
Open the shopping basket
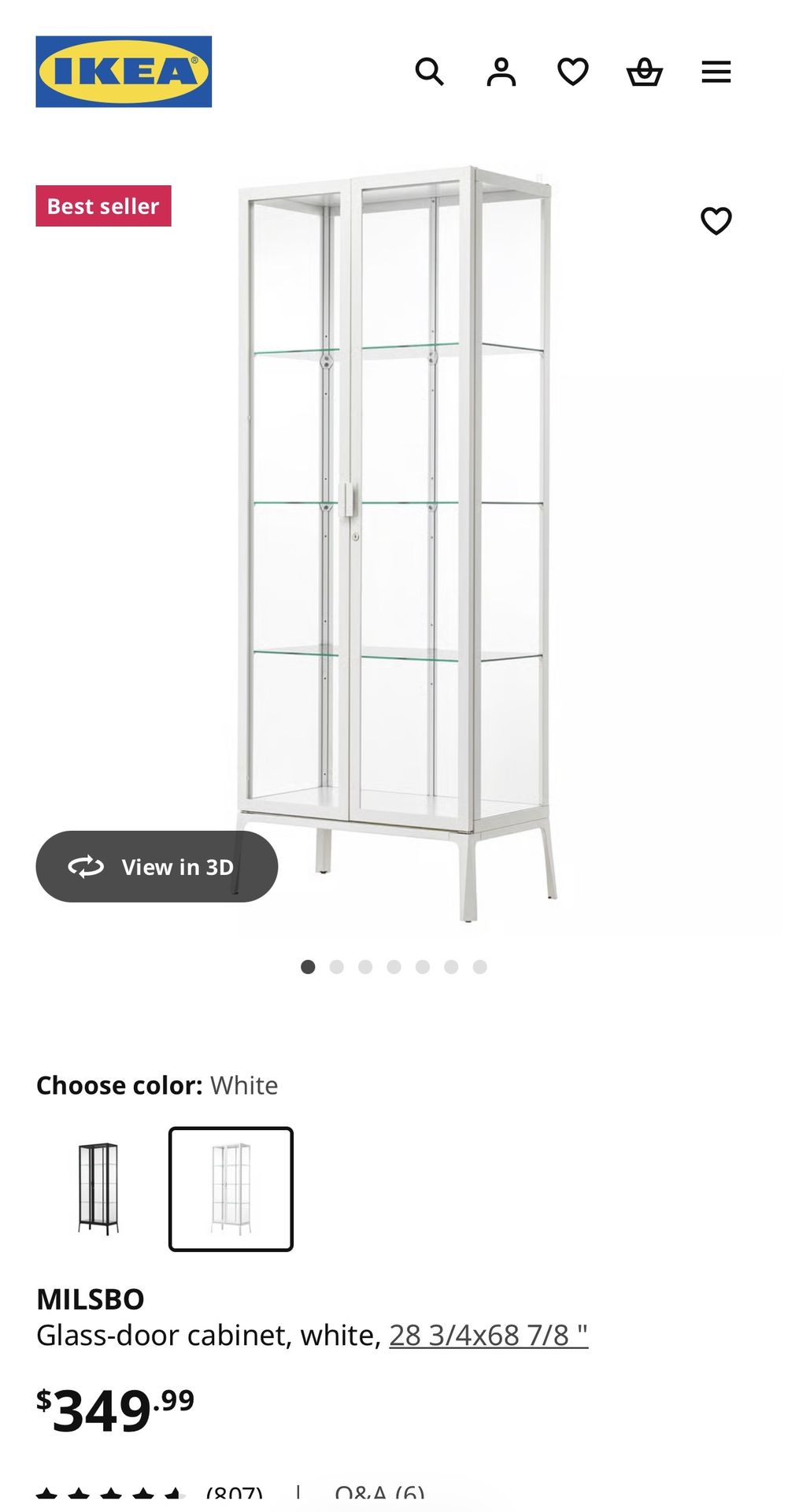pos(644,72)
